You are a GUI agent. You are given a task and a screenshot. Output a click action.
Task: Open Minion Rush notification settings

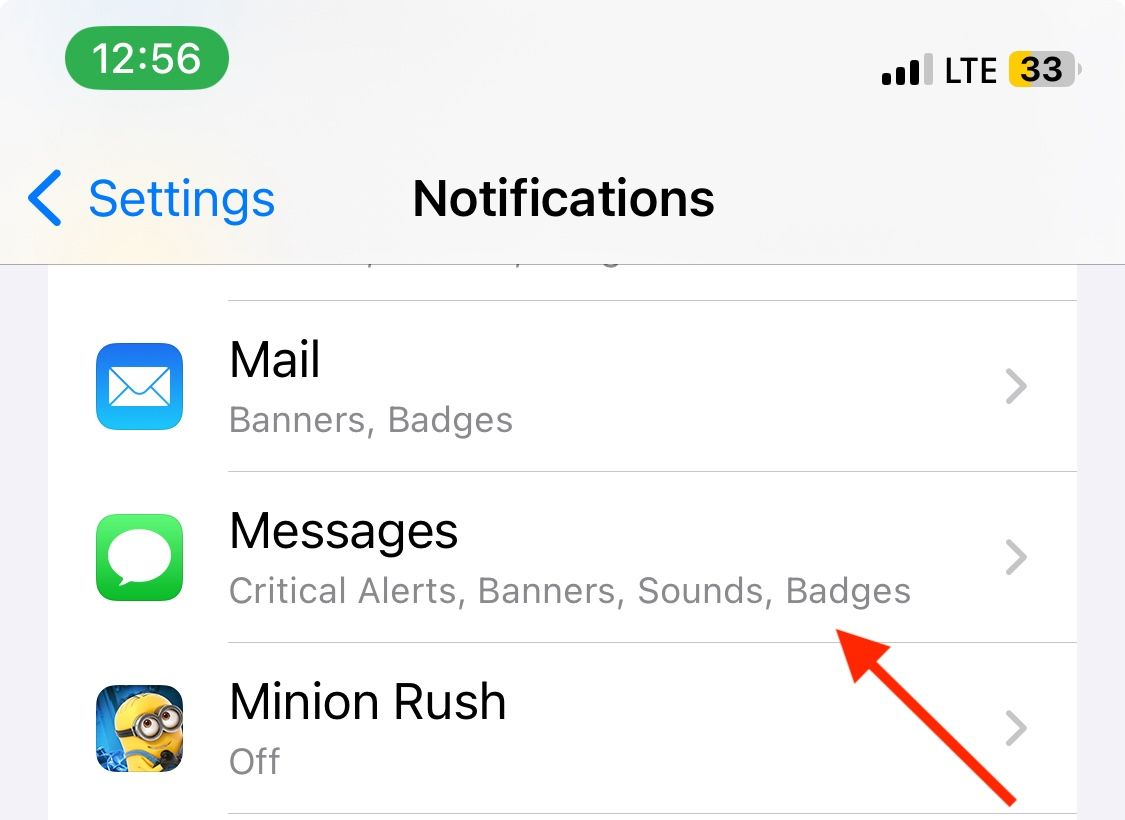point(560,728)
